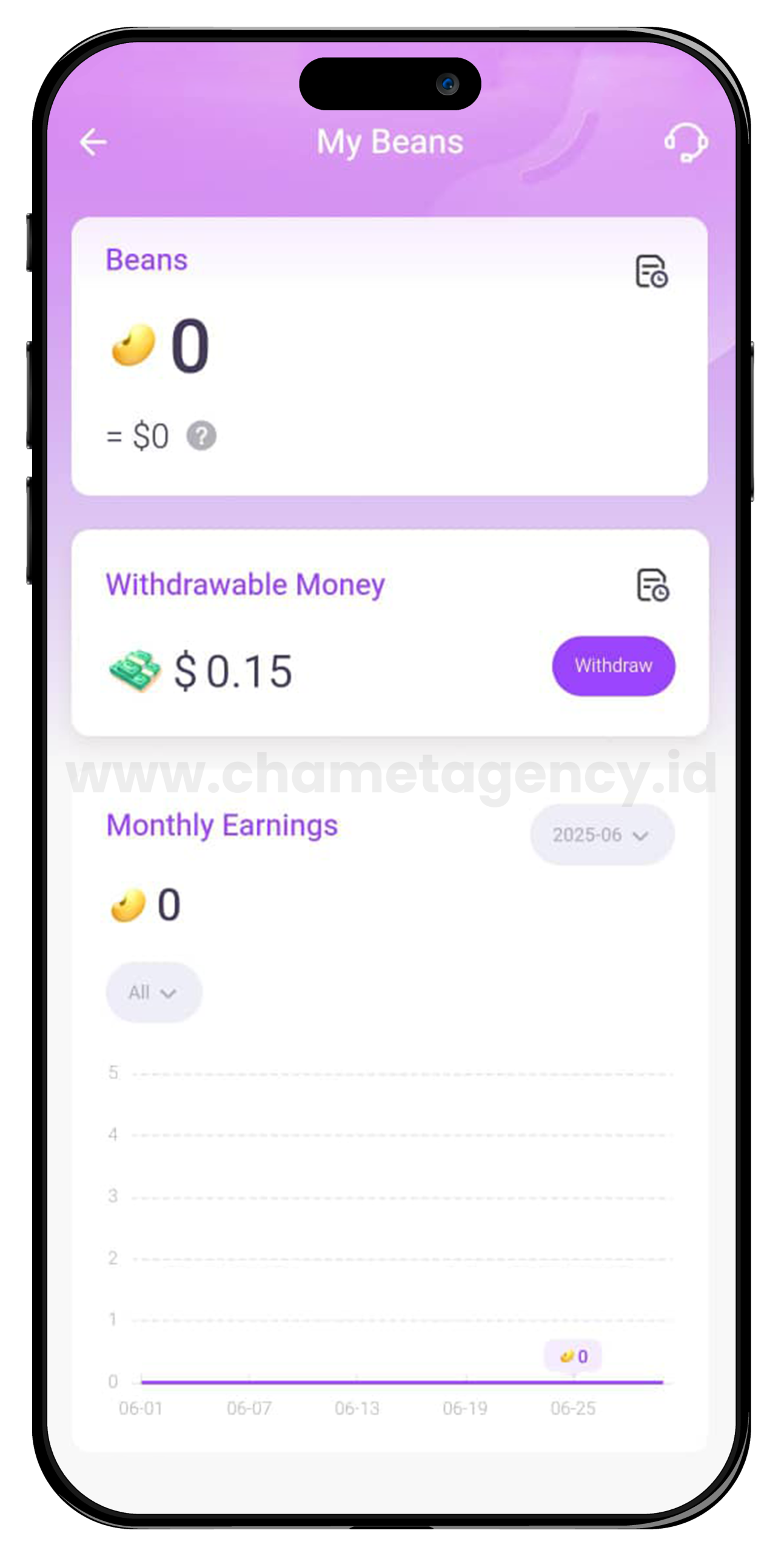Open customer support headset icon

tap(686, 143)
